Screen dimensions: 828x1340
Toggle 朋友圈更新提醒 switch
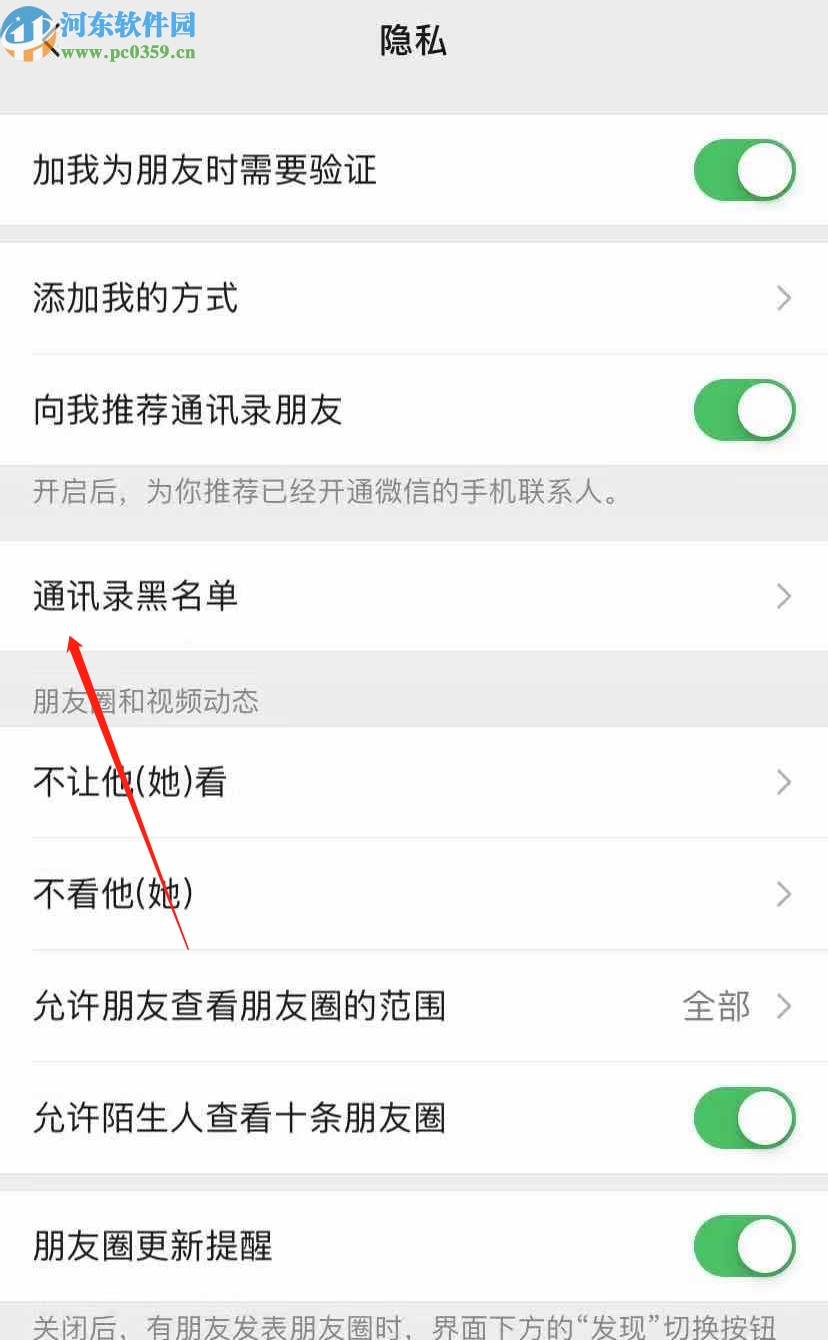744,1246
